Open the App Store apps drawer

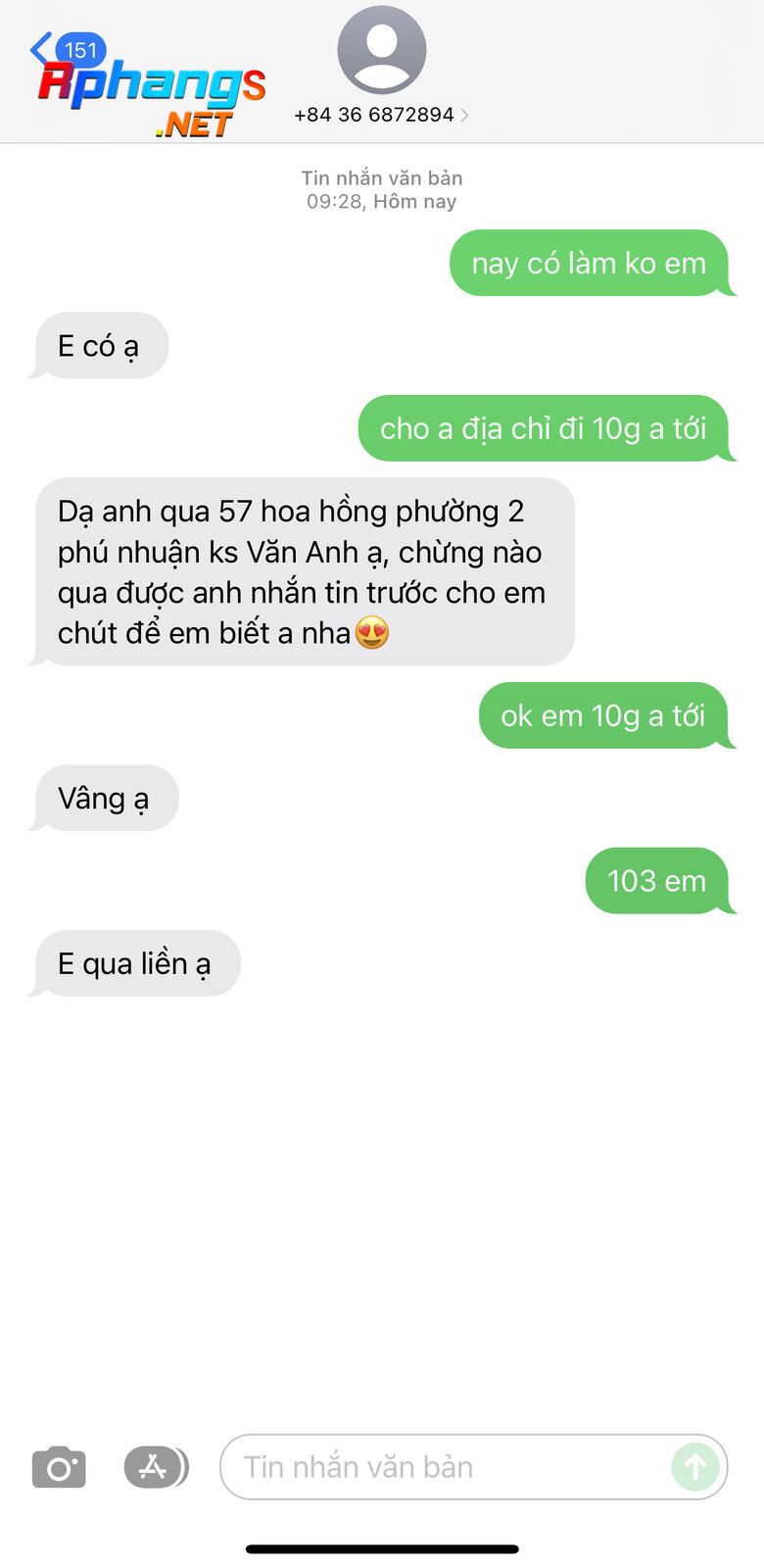pos(155,1467)
